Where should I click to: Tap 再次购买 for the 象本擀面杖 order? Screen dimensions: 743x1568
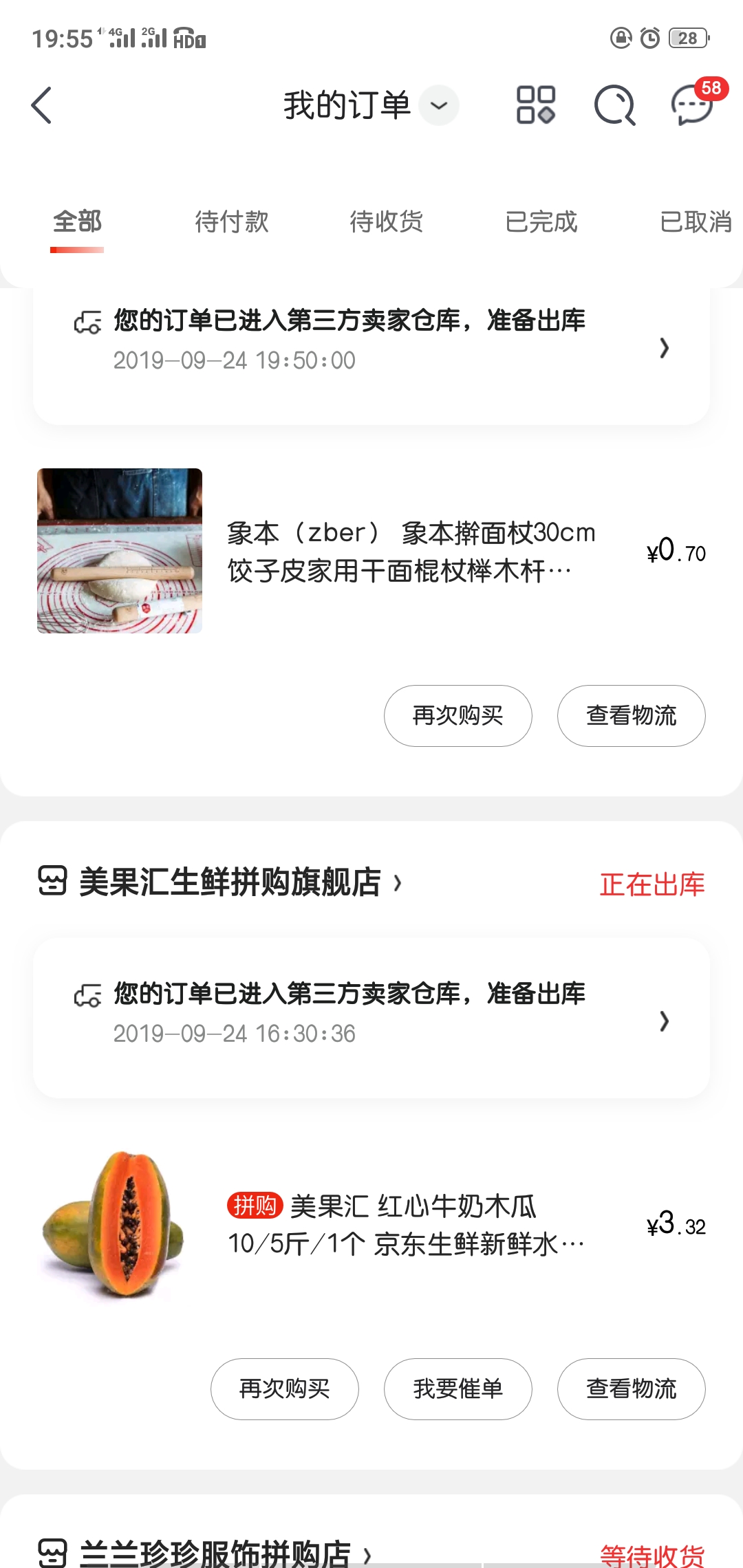tap(458, 716)
